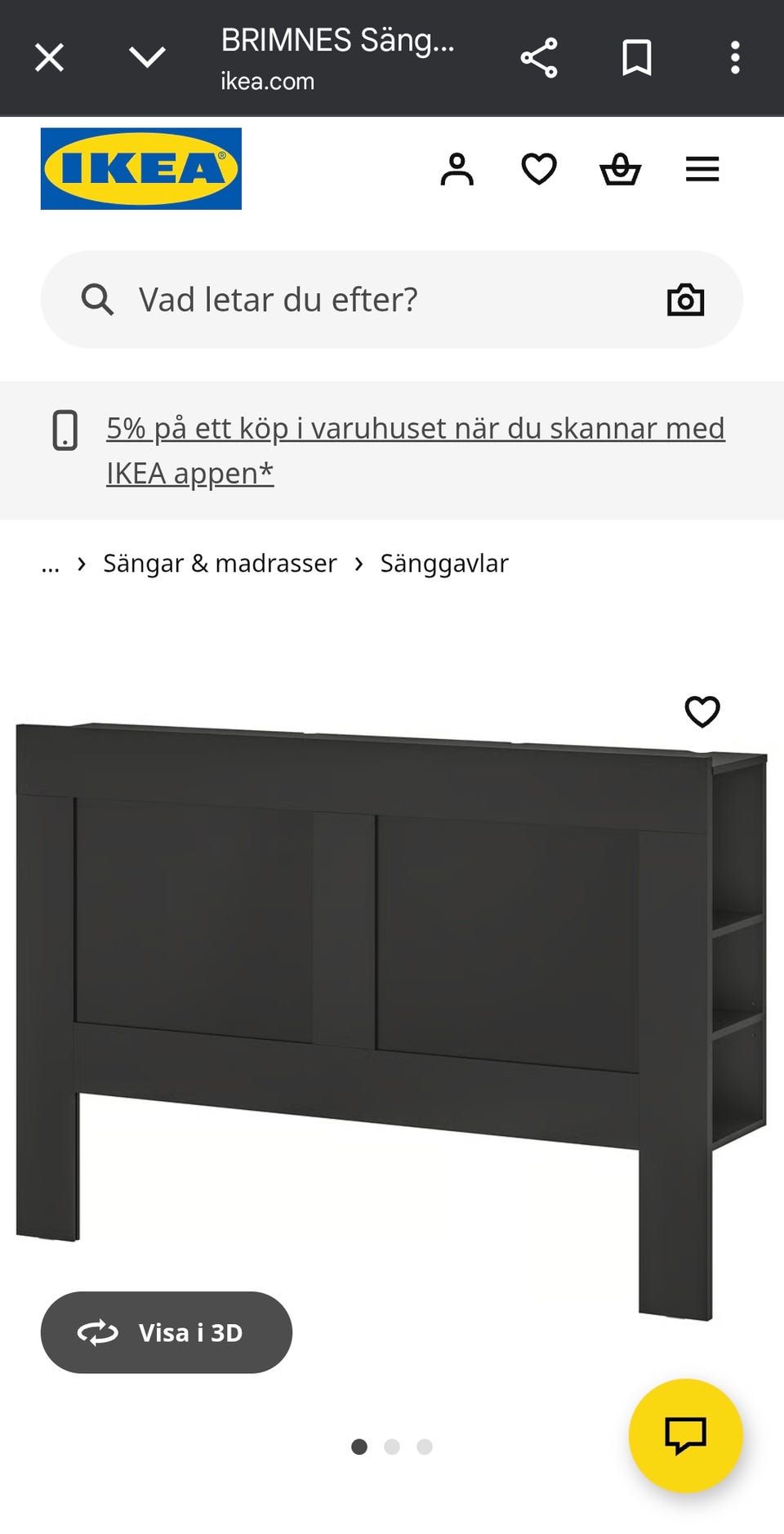Toggle the browser tab options via three dots

click(735, 57)
